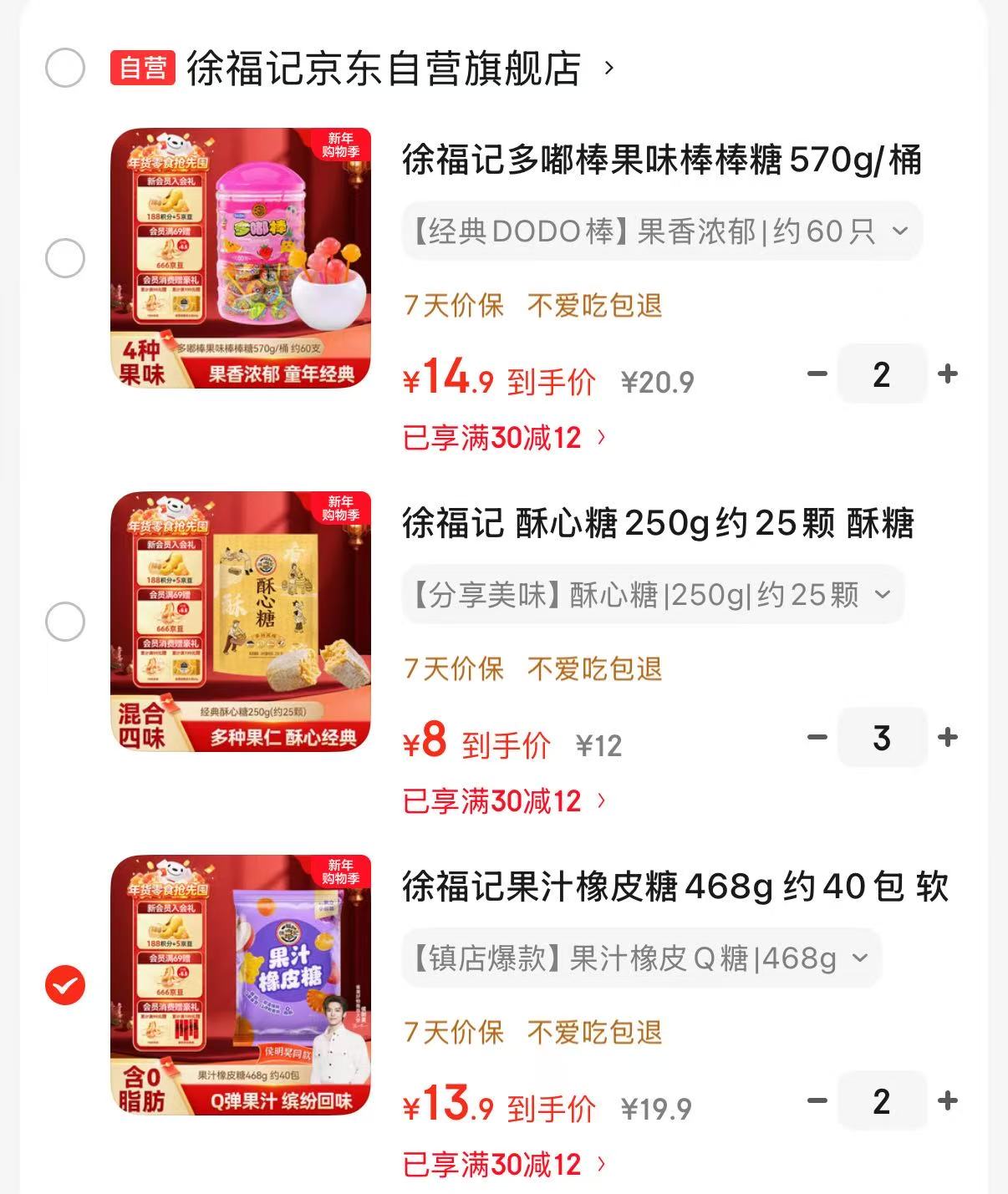Edit quantity field showing 2 for lollipops
Viewport: 1008px width, 1194px height.
(882, 375)
